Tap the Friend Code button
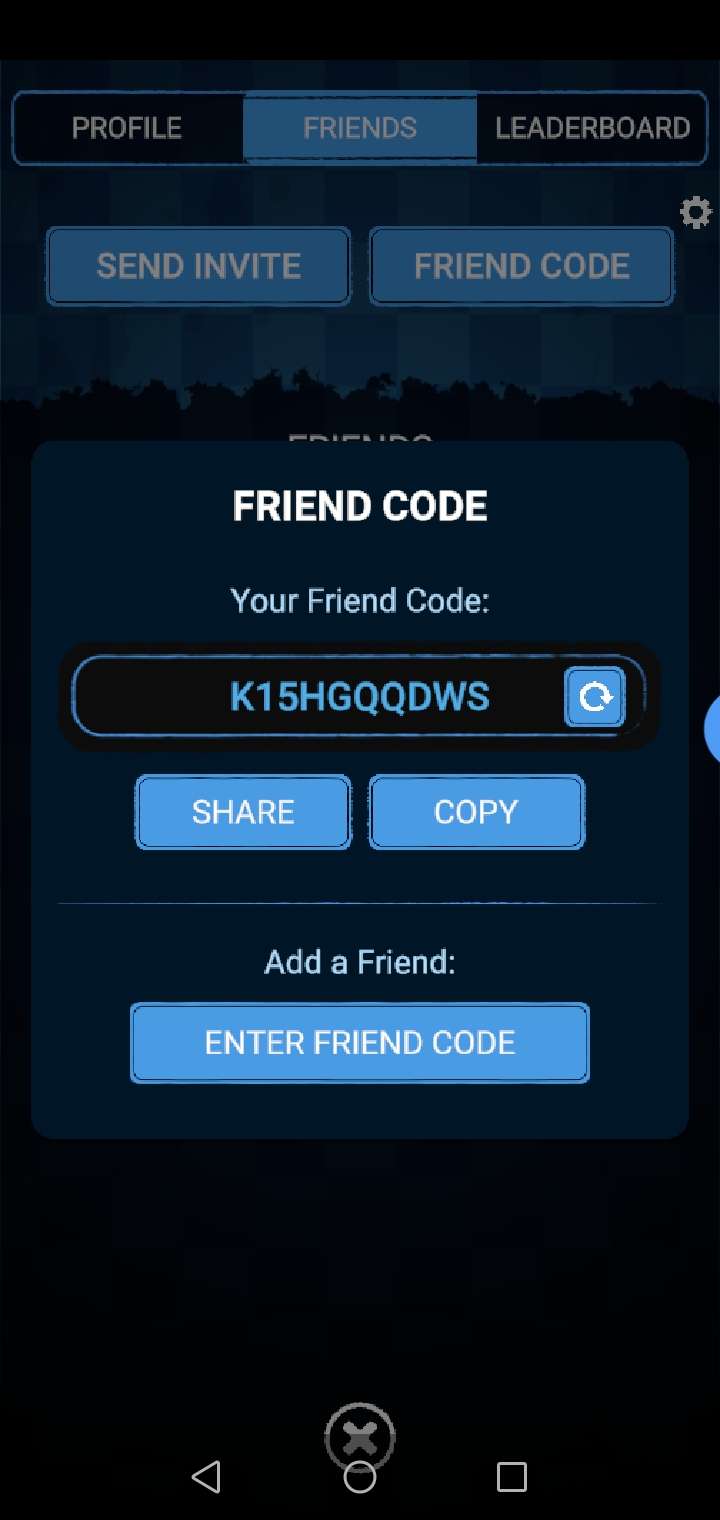 point(521,266)
